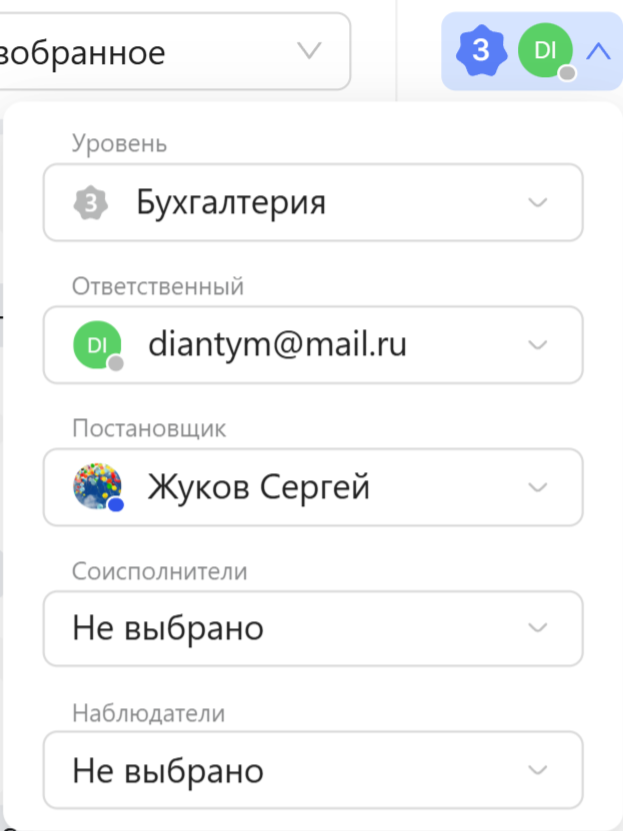Screen dimensions: 623x831
Task: Select Соисполнители from the dropdown
Action: click(x=312, y=629)
